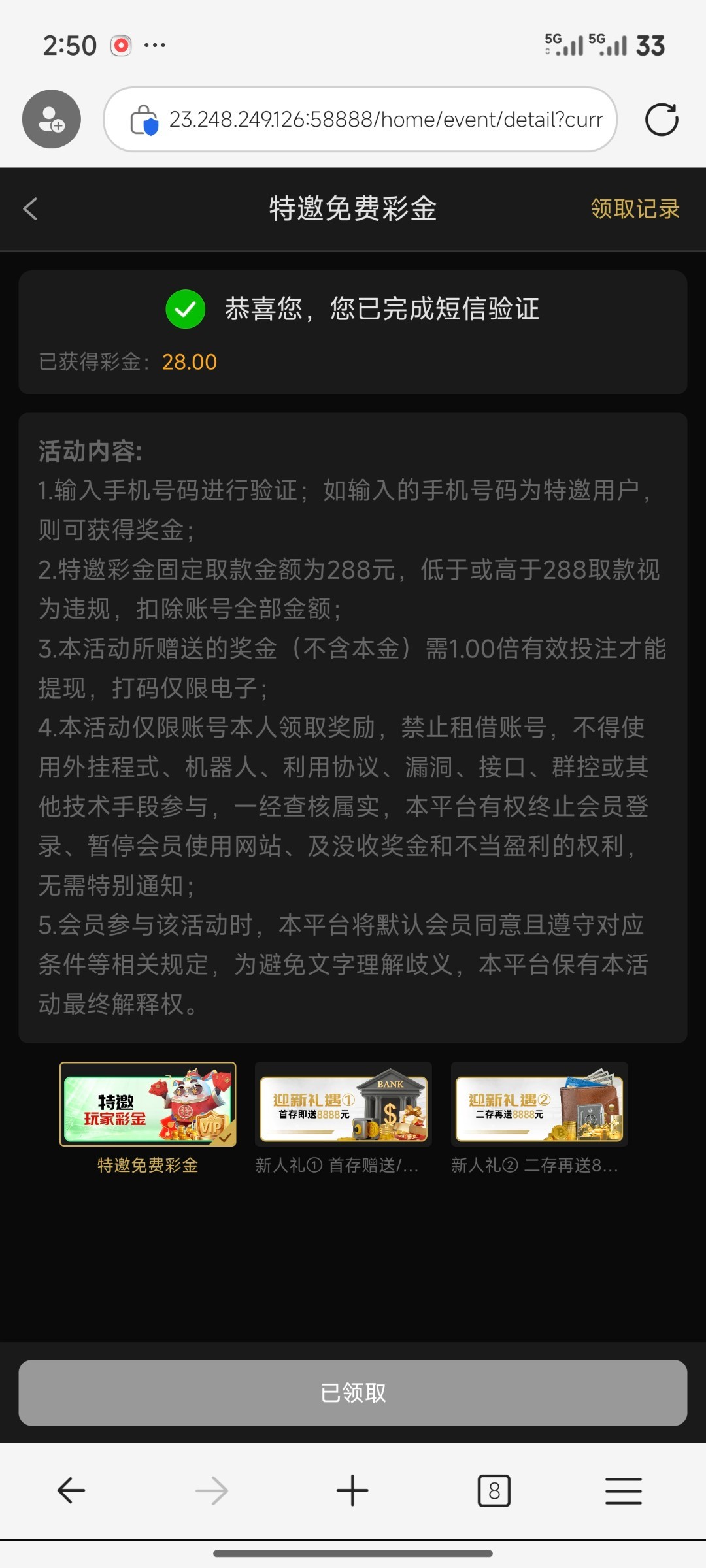Navigate back in the browser
Image resolution: width=706 pixels, height=1568 pixels.
point(71,1491)
